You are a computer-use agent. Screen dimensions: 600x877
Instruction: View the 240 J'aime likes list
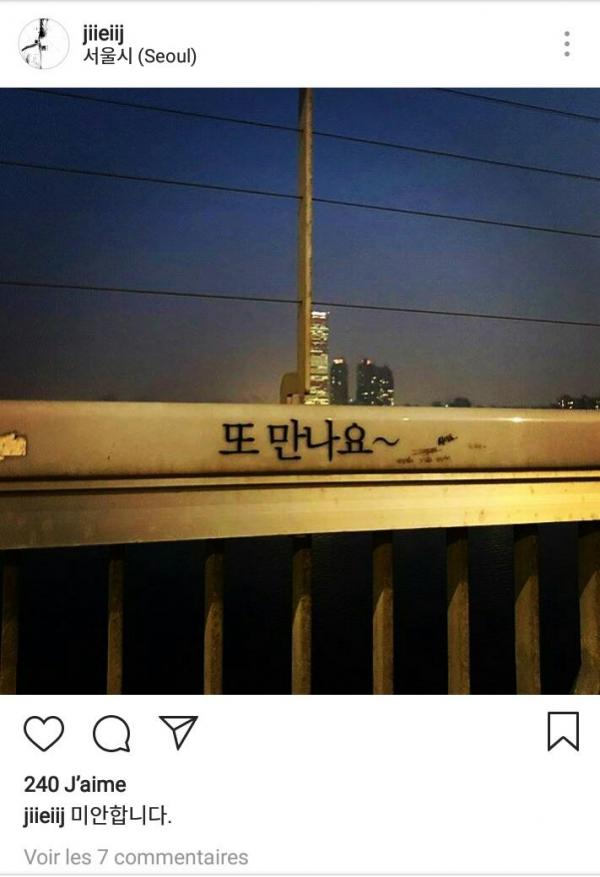point(75,785)
